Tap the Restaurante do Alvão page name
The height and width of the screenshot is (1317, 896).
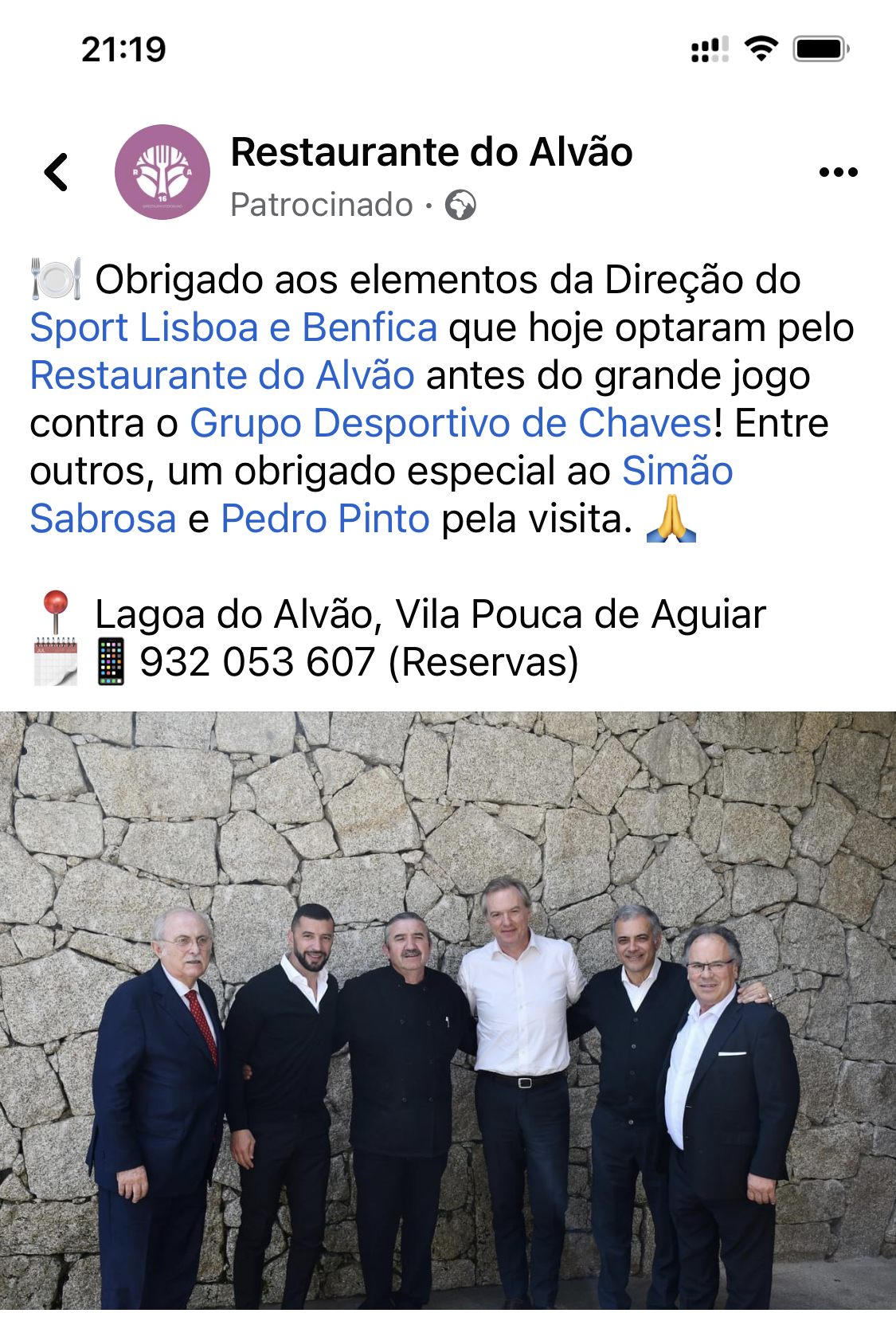432,152
